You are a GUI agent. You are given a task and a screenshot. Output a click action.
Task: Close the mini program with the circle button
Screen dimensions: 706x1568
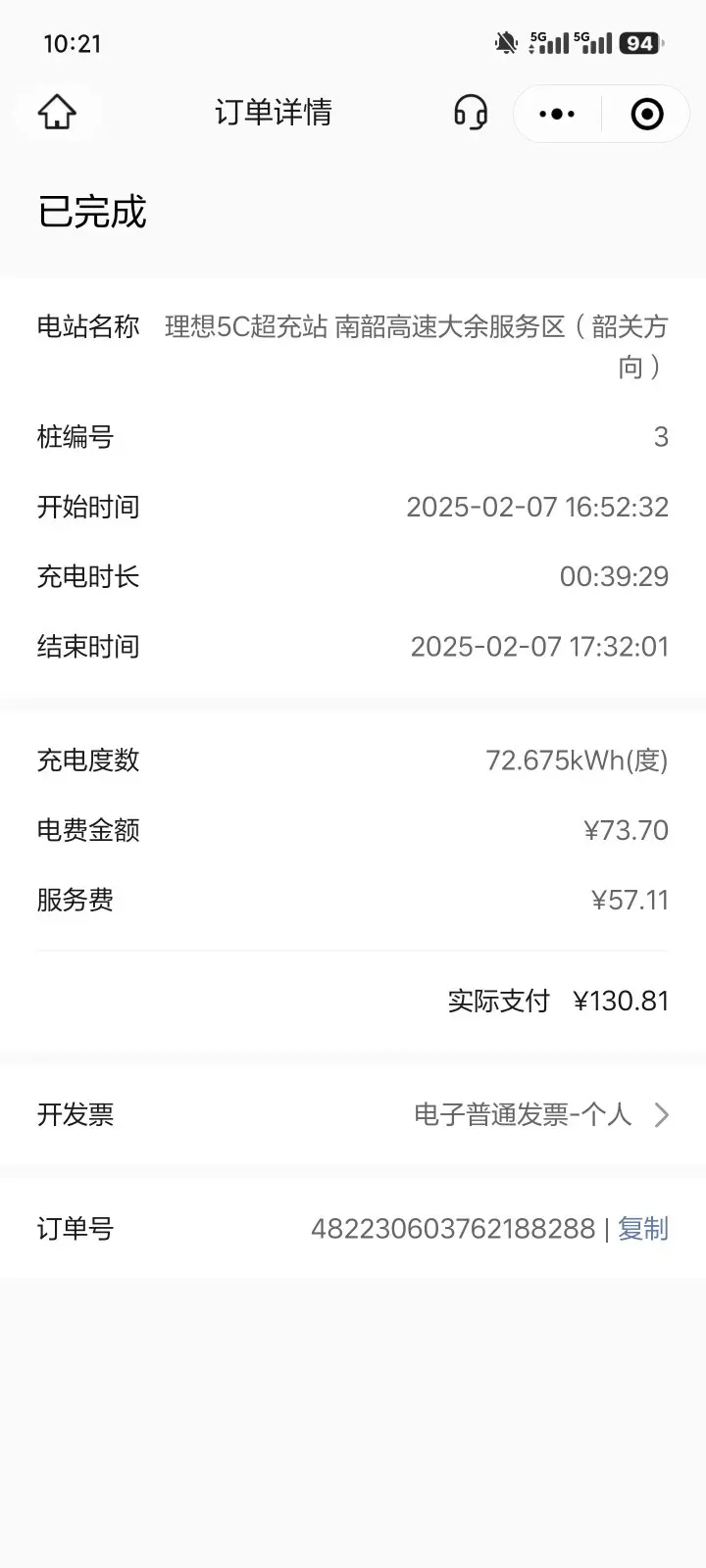coord(646,114)
